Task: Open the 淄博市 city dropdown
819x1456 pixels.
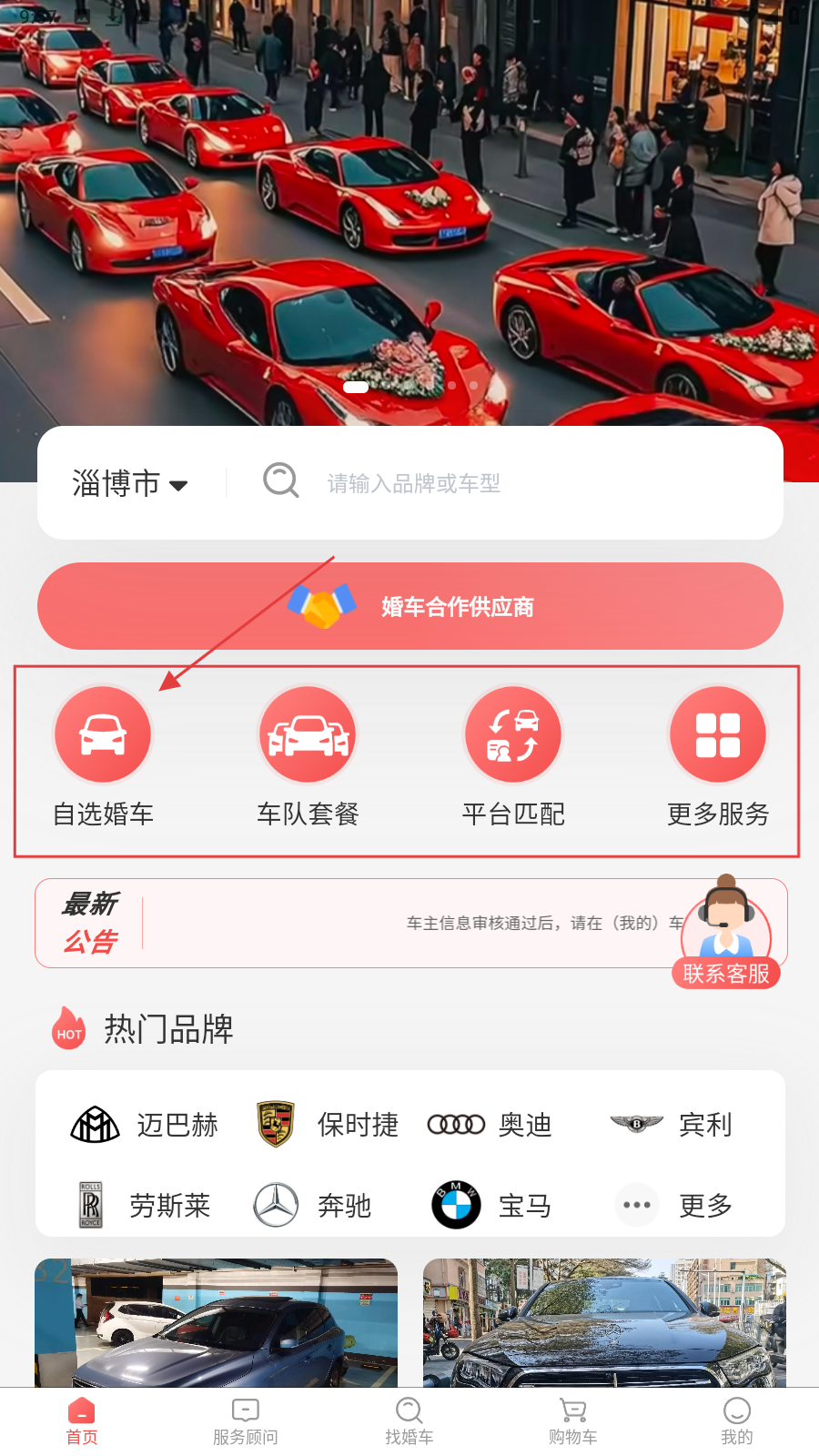Action: (x=130, y=484)
